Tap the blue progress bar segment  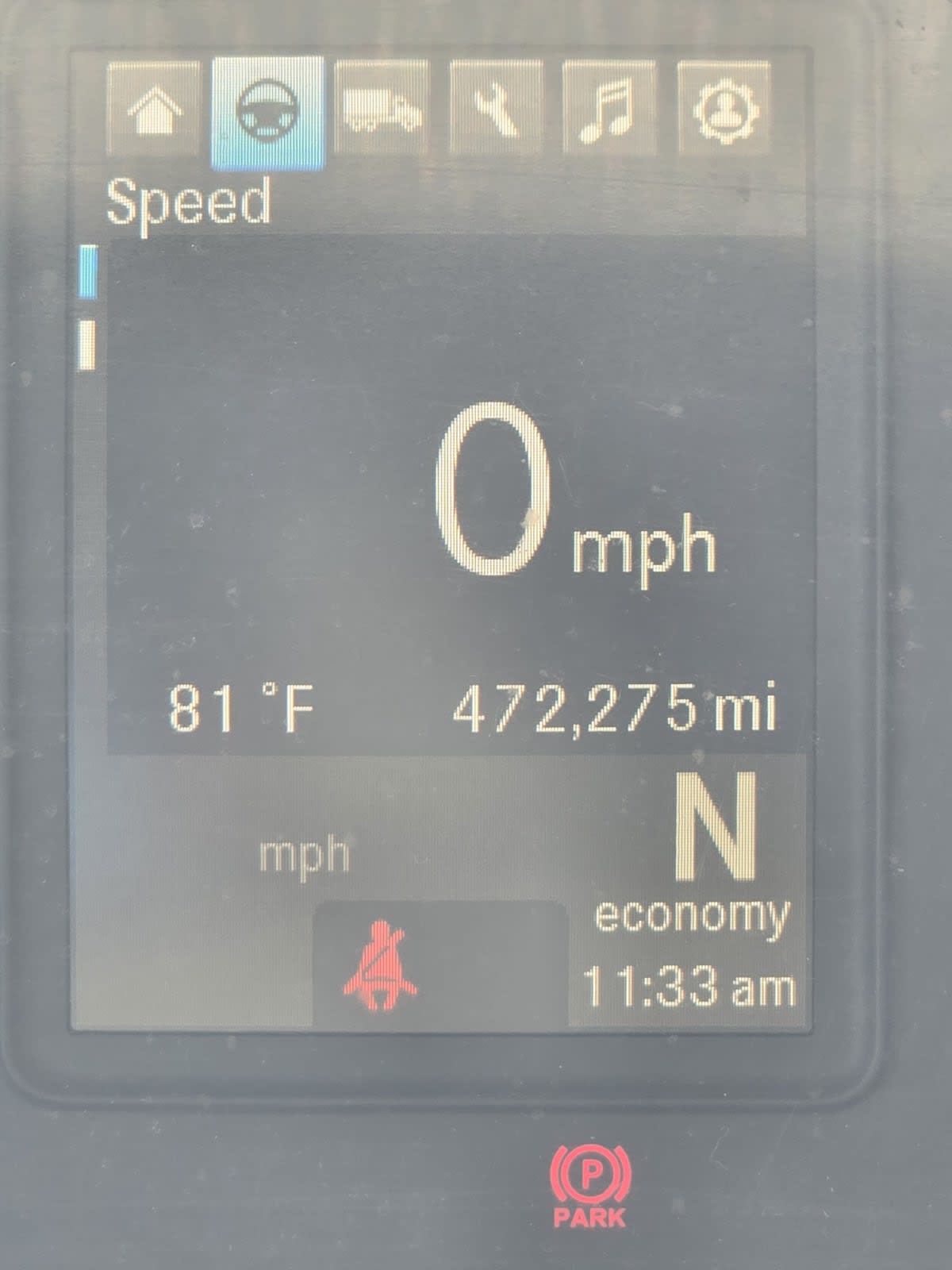(x=87, y=270)
